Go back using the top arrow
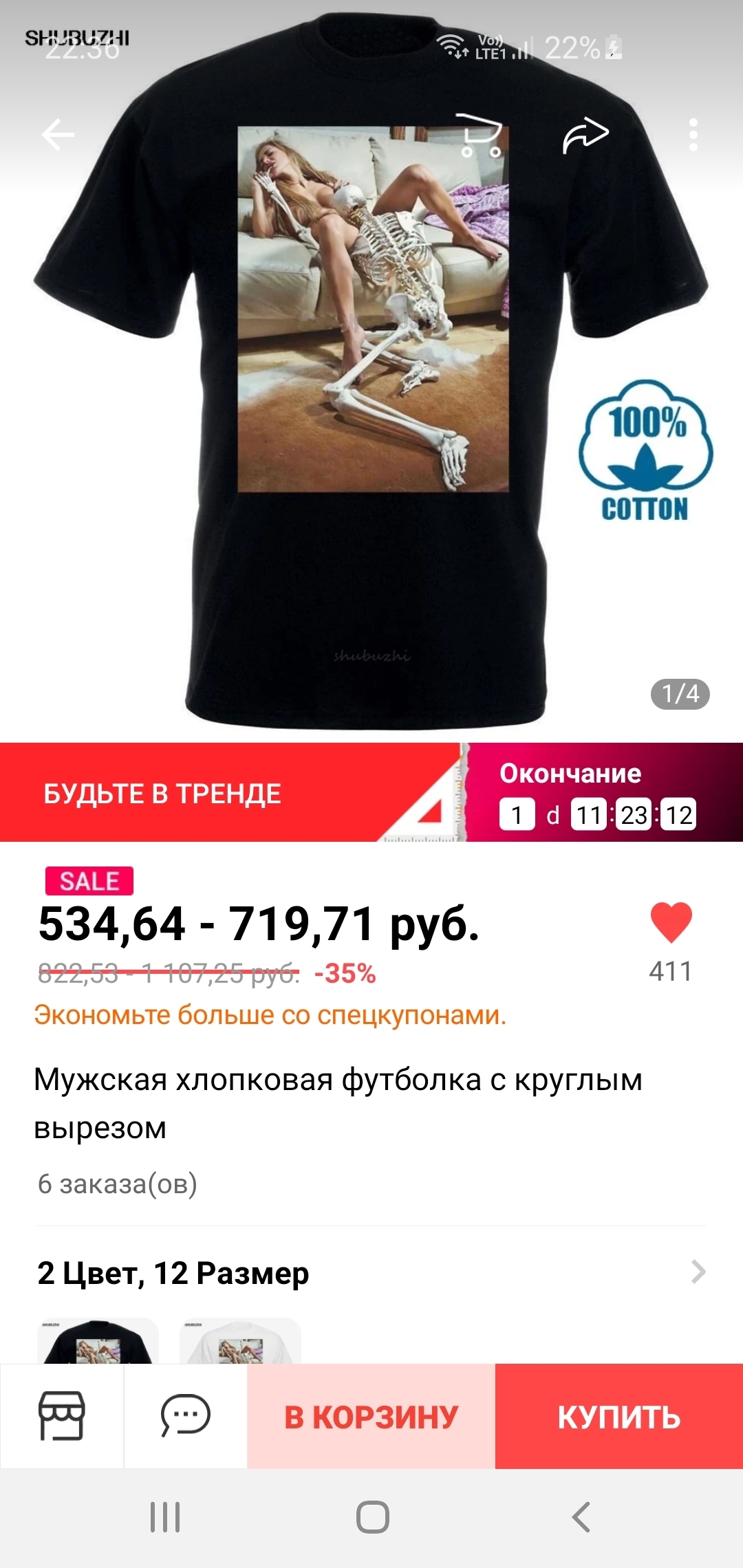 pyautogui.click(x=58, y=135)
